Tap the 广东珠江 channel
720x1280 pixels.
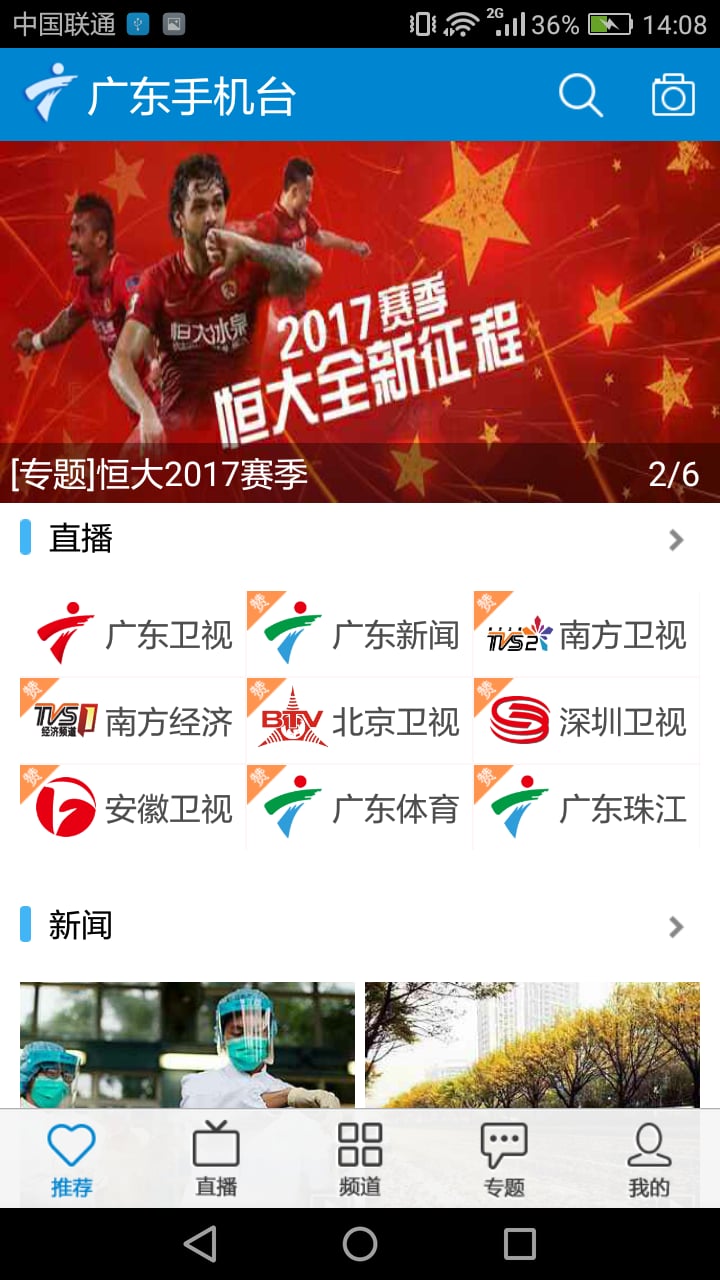pos(587,808)
